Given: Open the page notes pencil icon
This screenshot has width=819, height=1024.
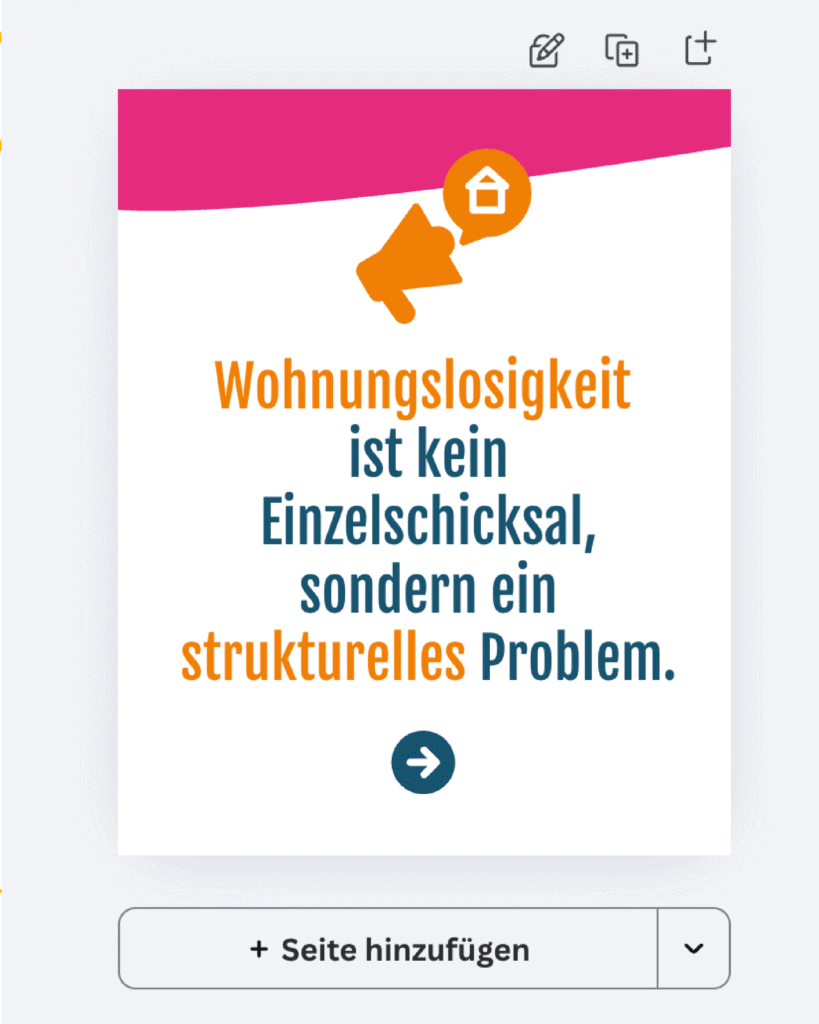Looking at the screenshot, I should pos(546,50).
